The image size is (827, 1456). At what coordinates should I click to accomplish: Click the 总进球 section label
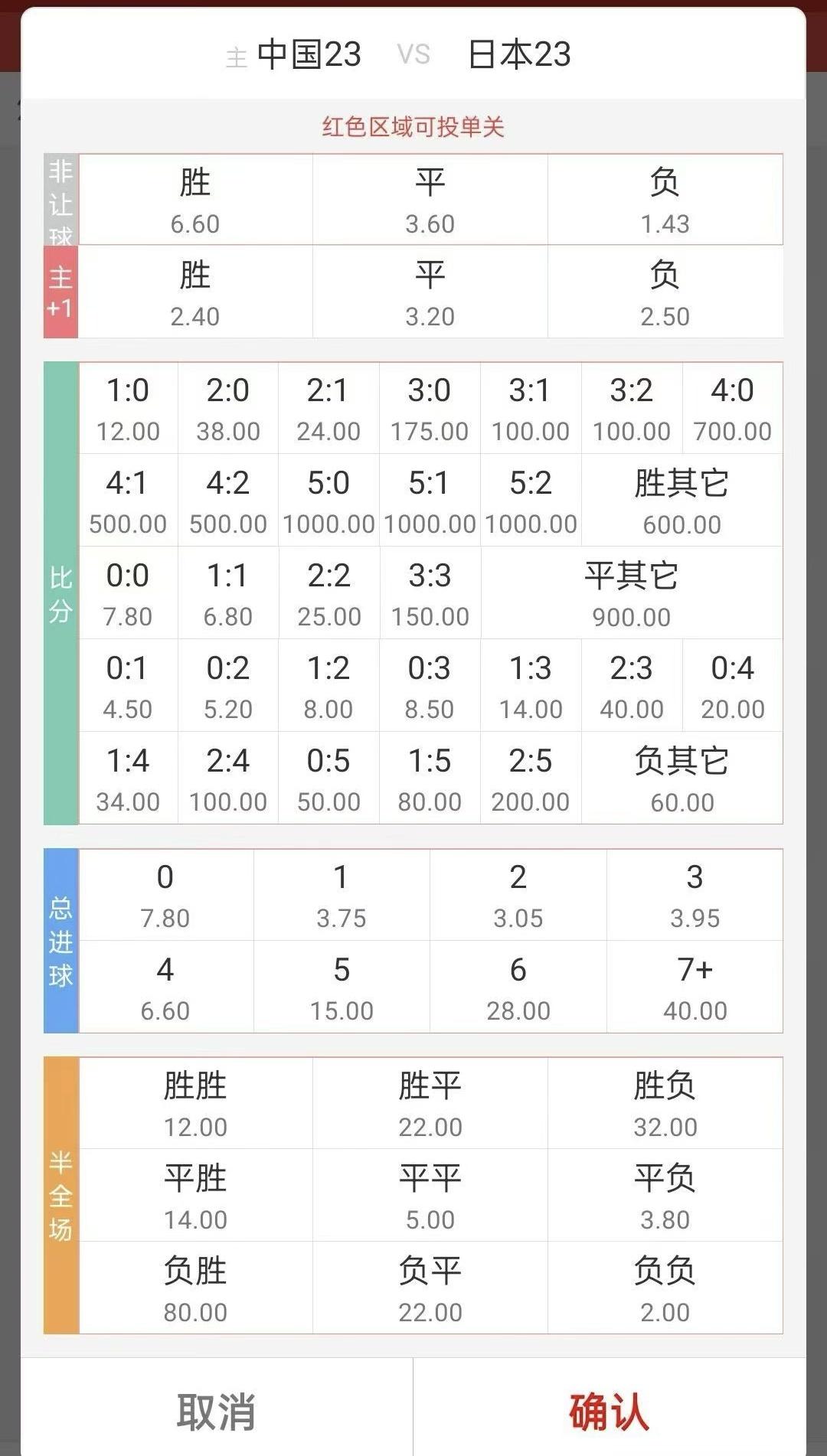tap(60, 940)
